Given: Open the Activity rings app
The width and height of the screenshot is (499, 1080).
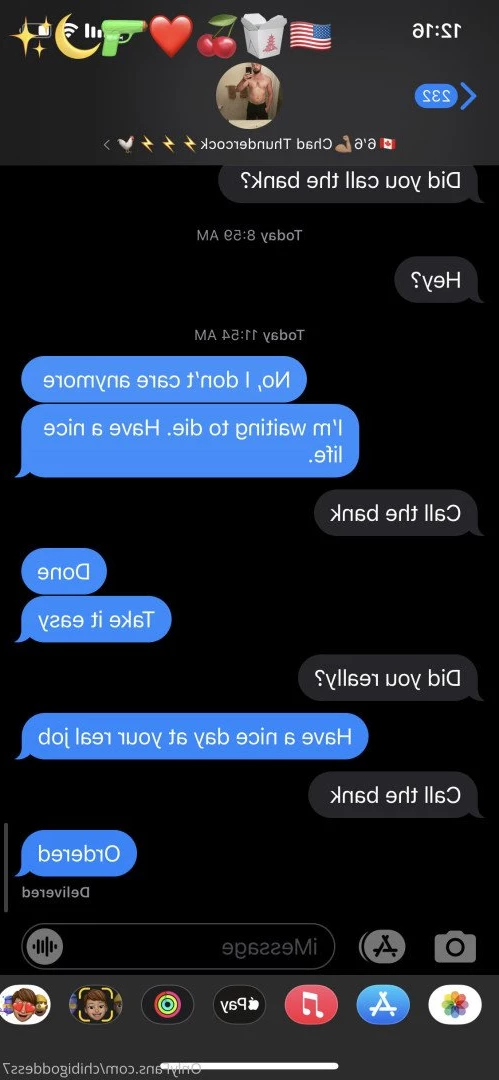Looking at the screenshot, I should [x=167, y=1004].
